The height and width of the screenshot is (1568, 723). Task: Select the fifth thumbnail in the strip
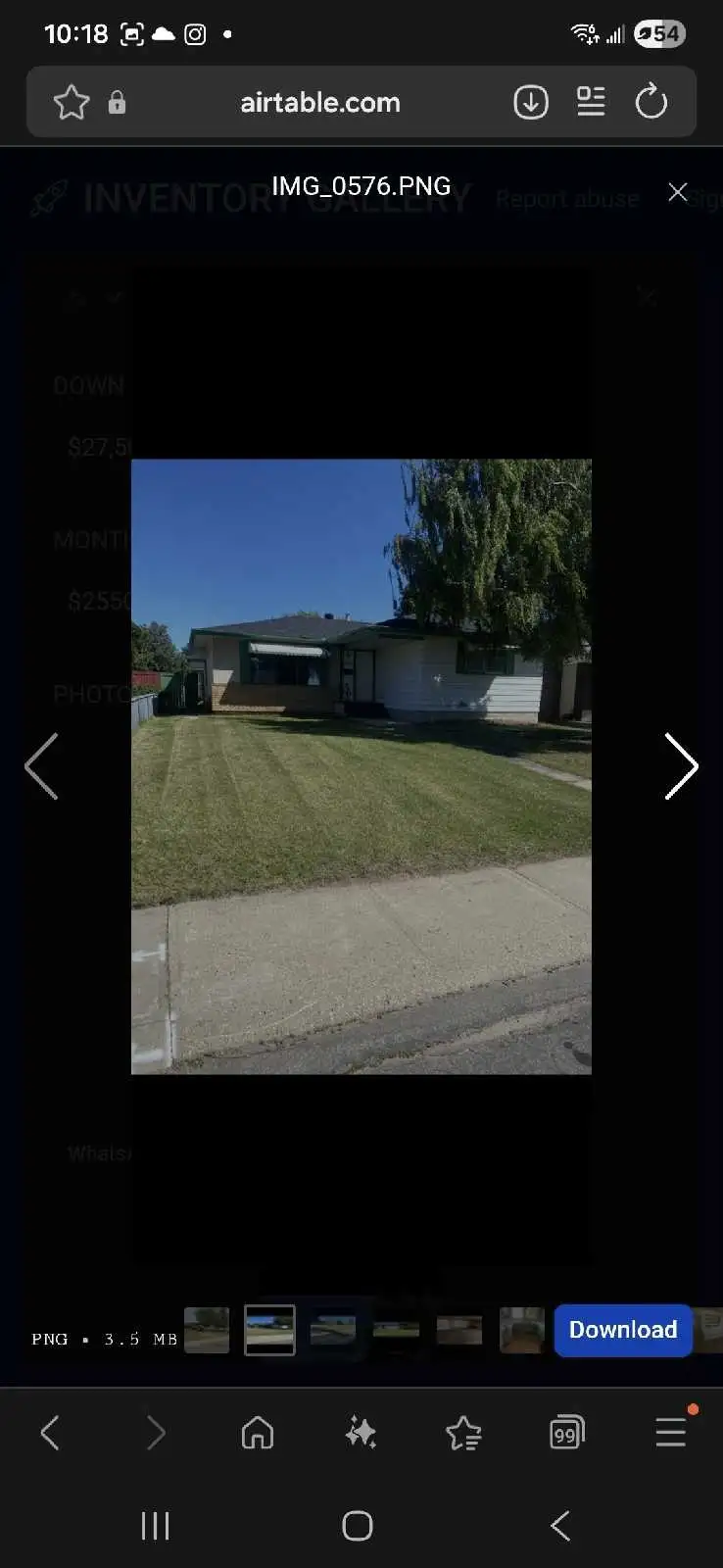coord(458,1330)
